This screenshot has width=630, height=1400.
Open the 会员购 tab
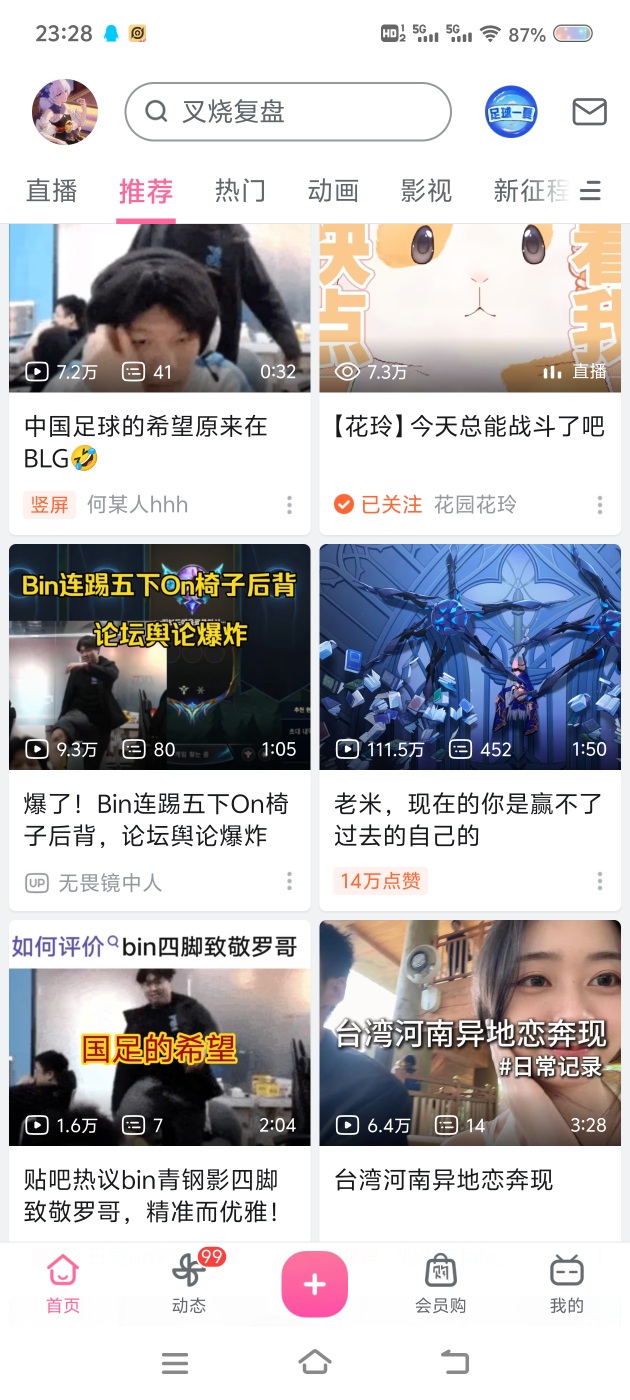(440, 1283)
